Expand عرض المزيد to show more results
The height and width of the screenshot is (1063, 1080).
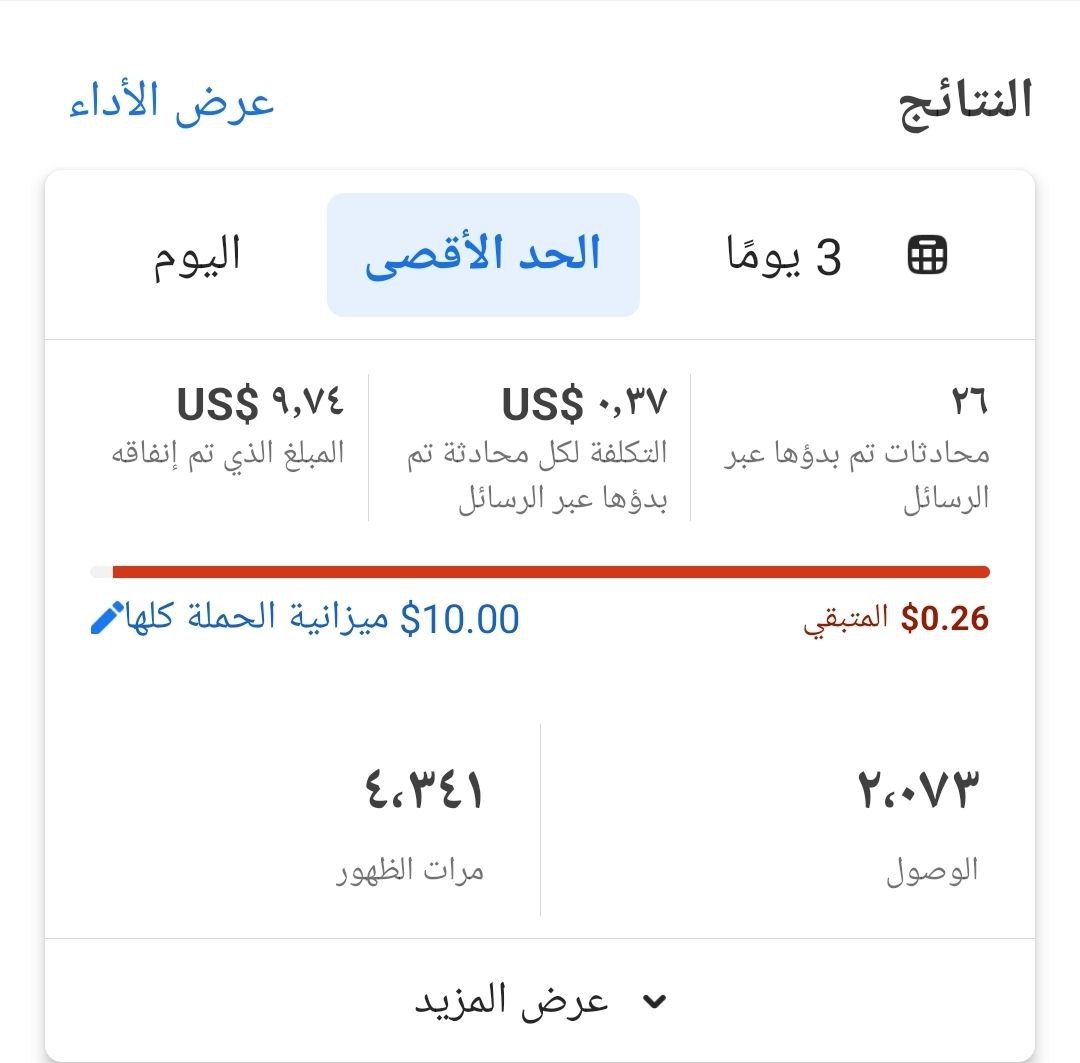click(x=540, y=1000)
